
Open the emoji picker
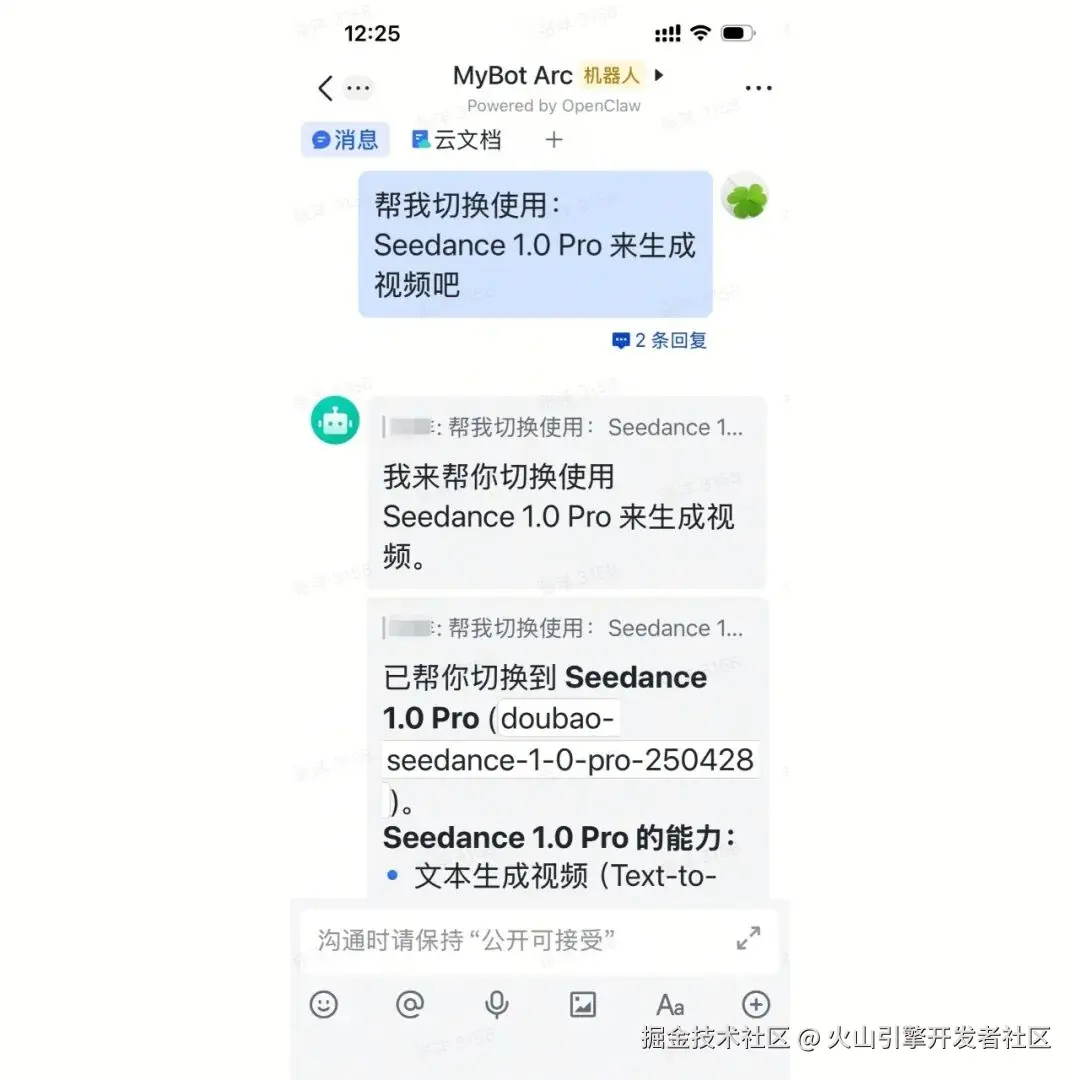[324, 1004]
